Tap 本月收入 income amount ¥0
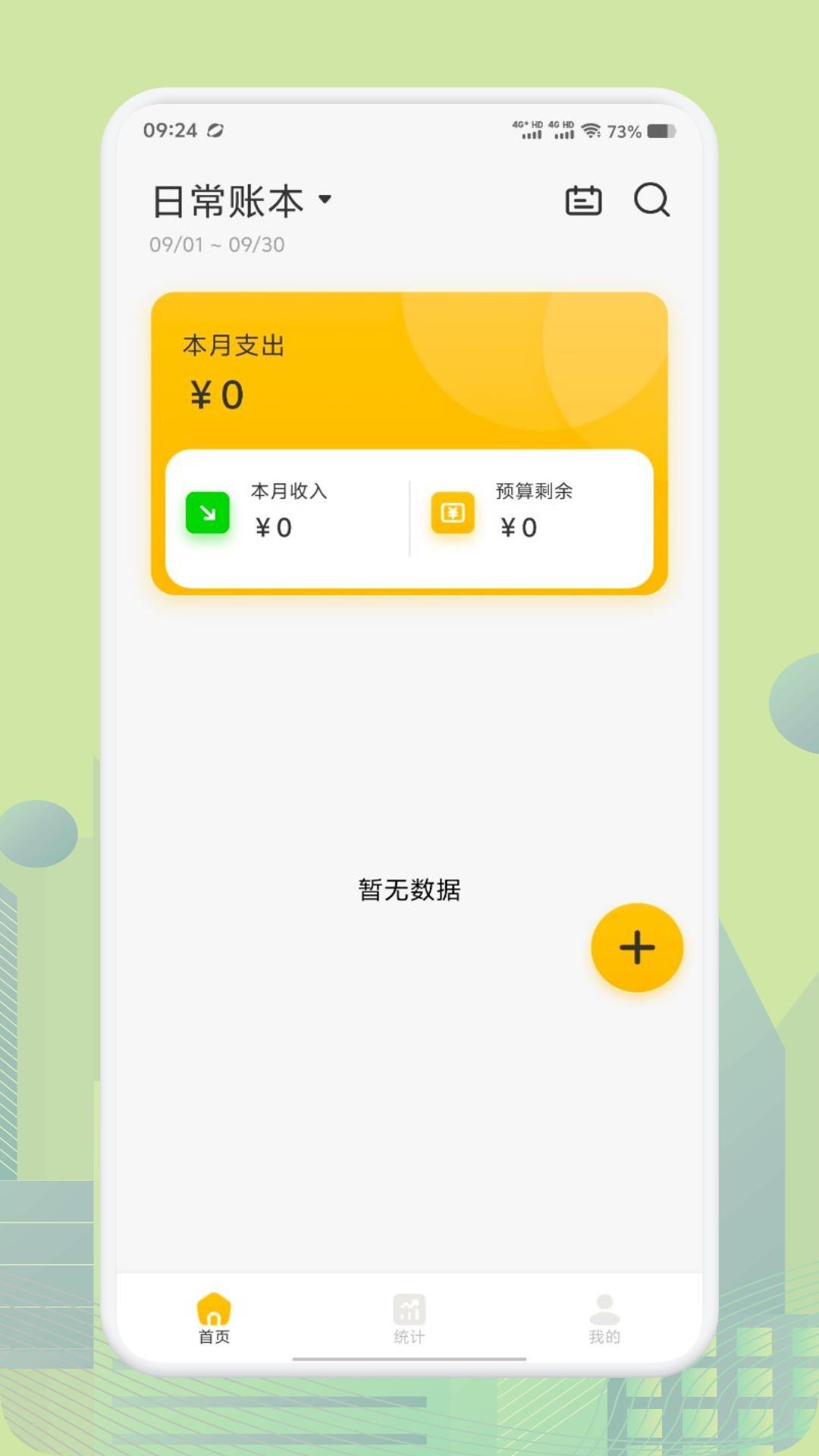Viewport: 819px width, 1456px height. 275,527
